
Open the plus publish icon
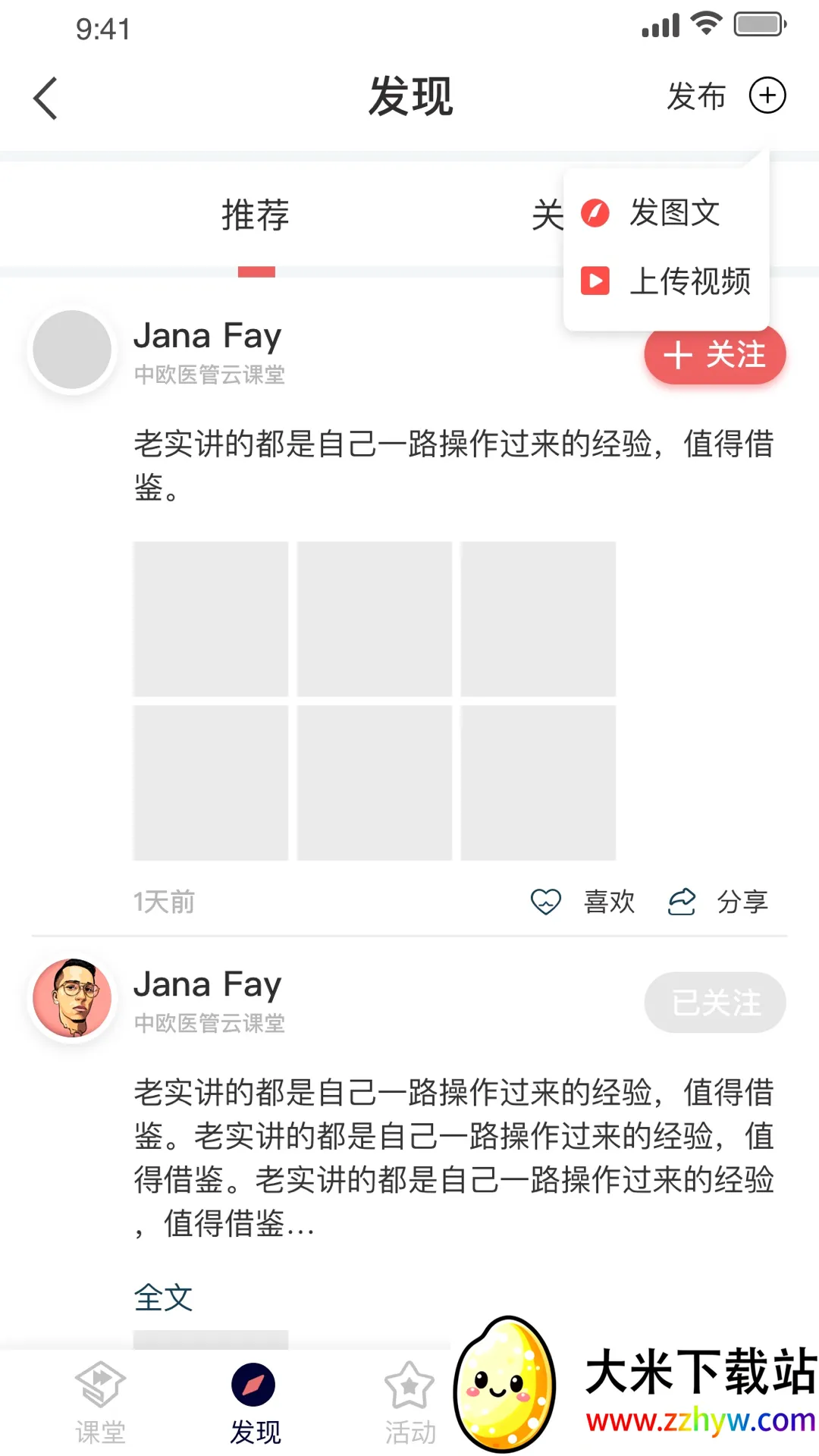768,95
